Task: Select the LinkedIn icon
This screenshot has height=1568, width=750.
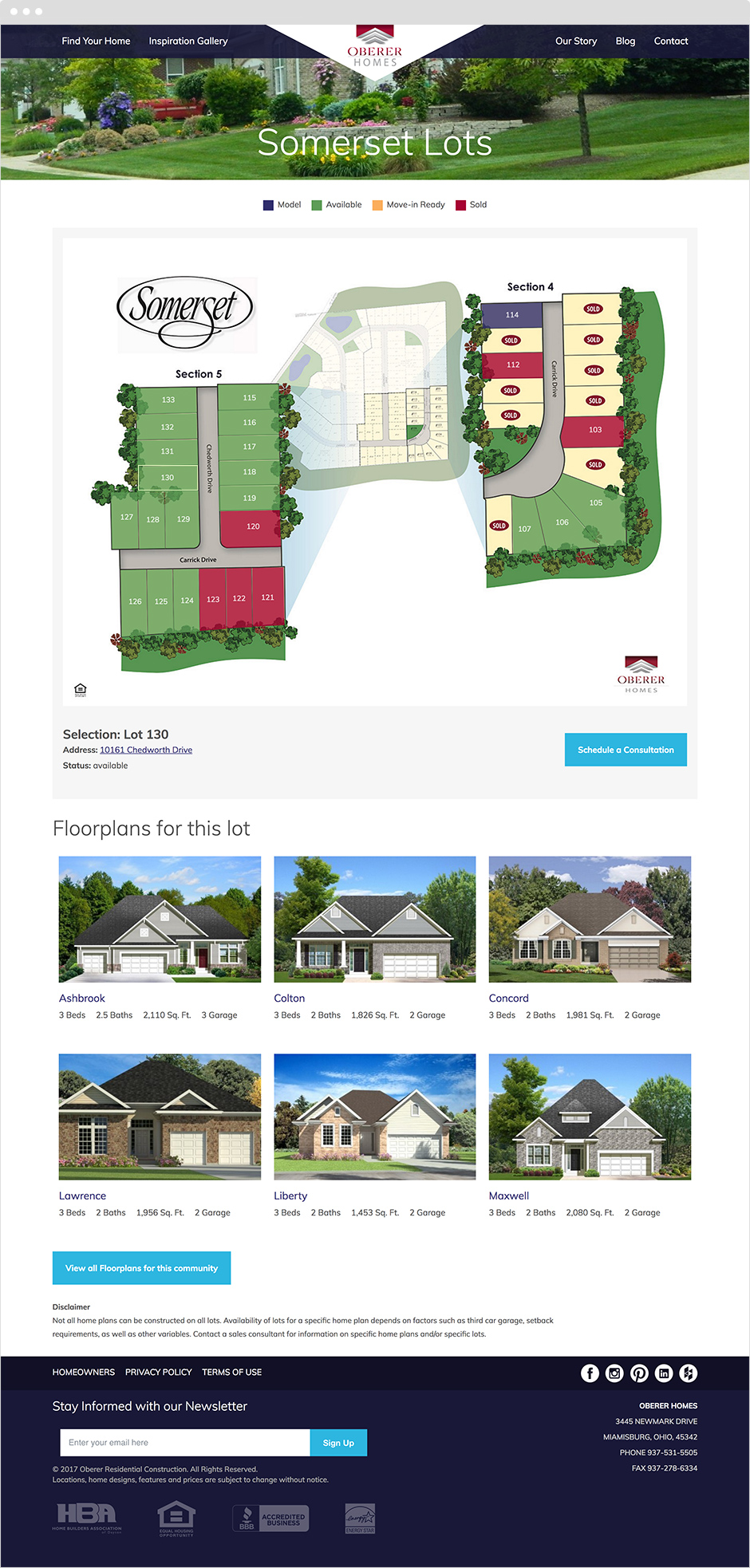Action: coord(664,1373)
